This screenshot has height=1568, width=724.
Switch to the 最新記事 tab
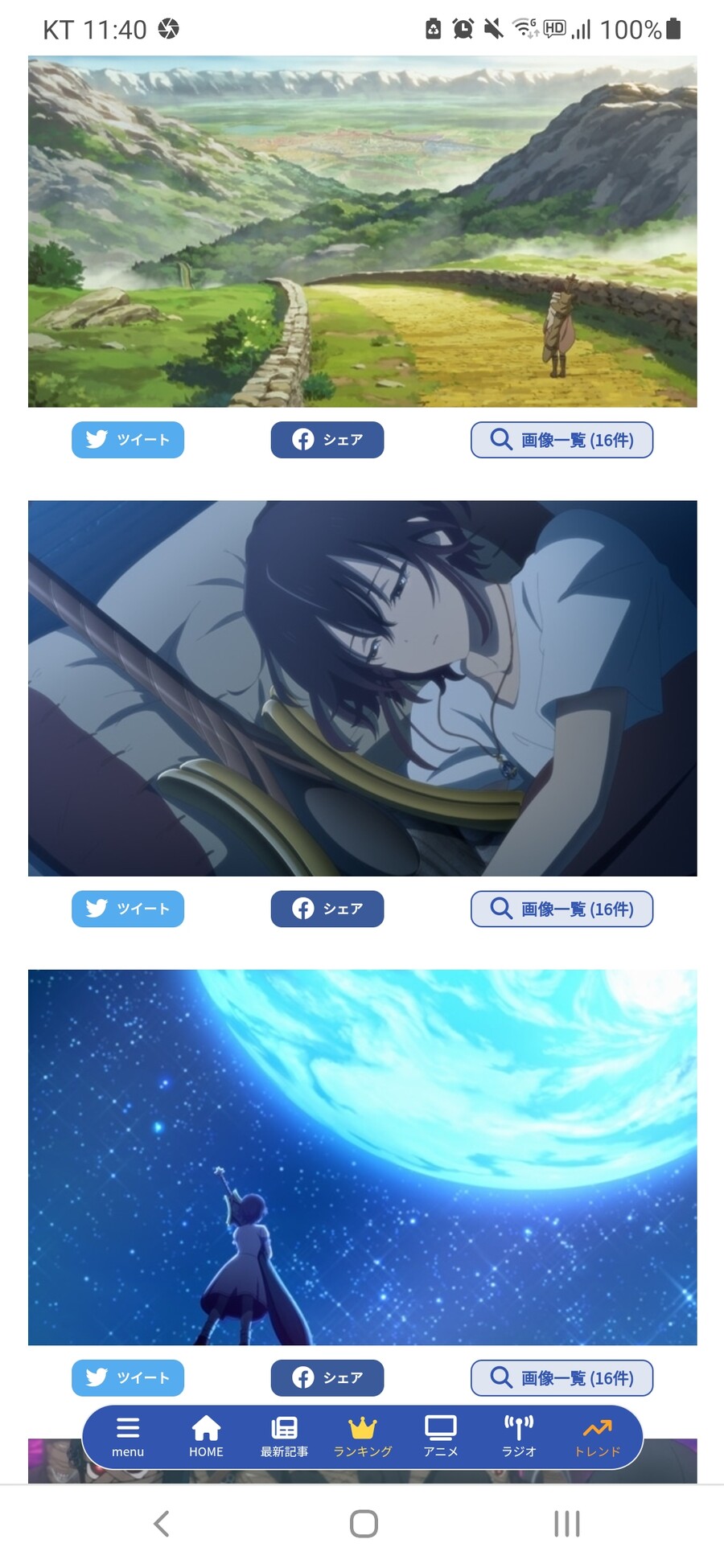coord(284,1437)
